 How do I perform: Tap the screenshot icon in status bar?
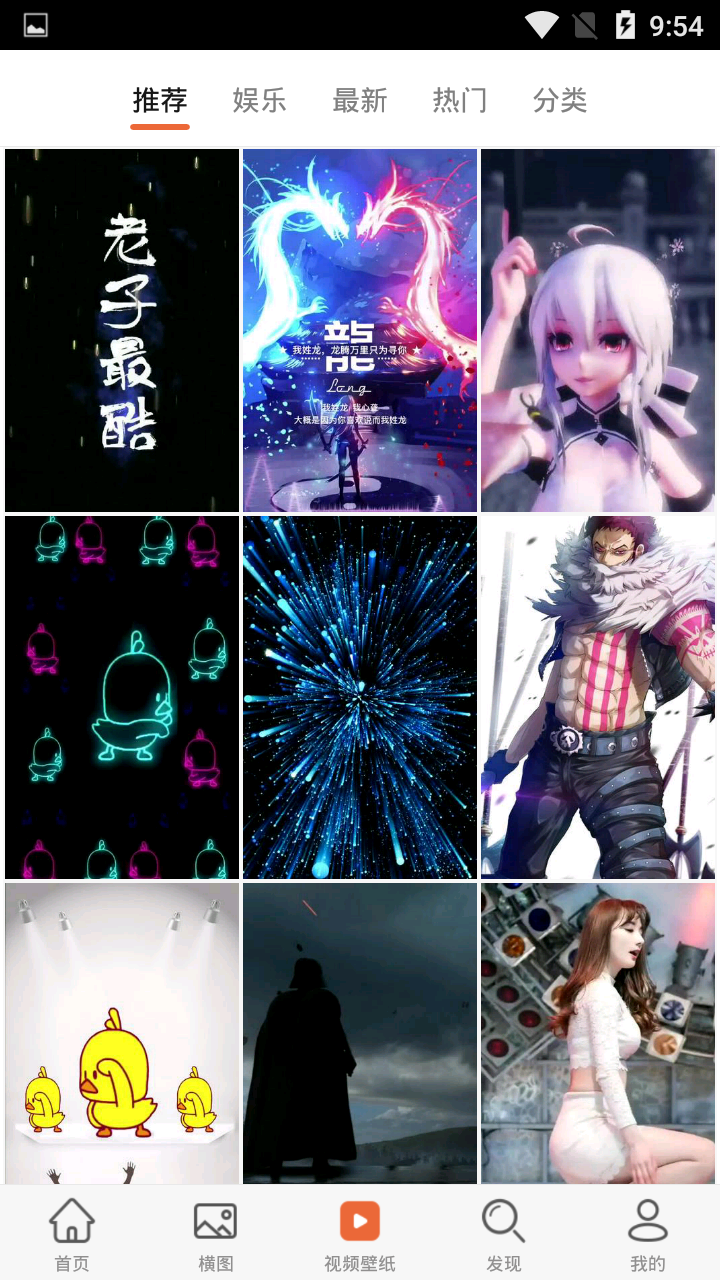pos(35,24)
